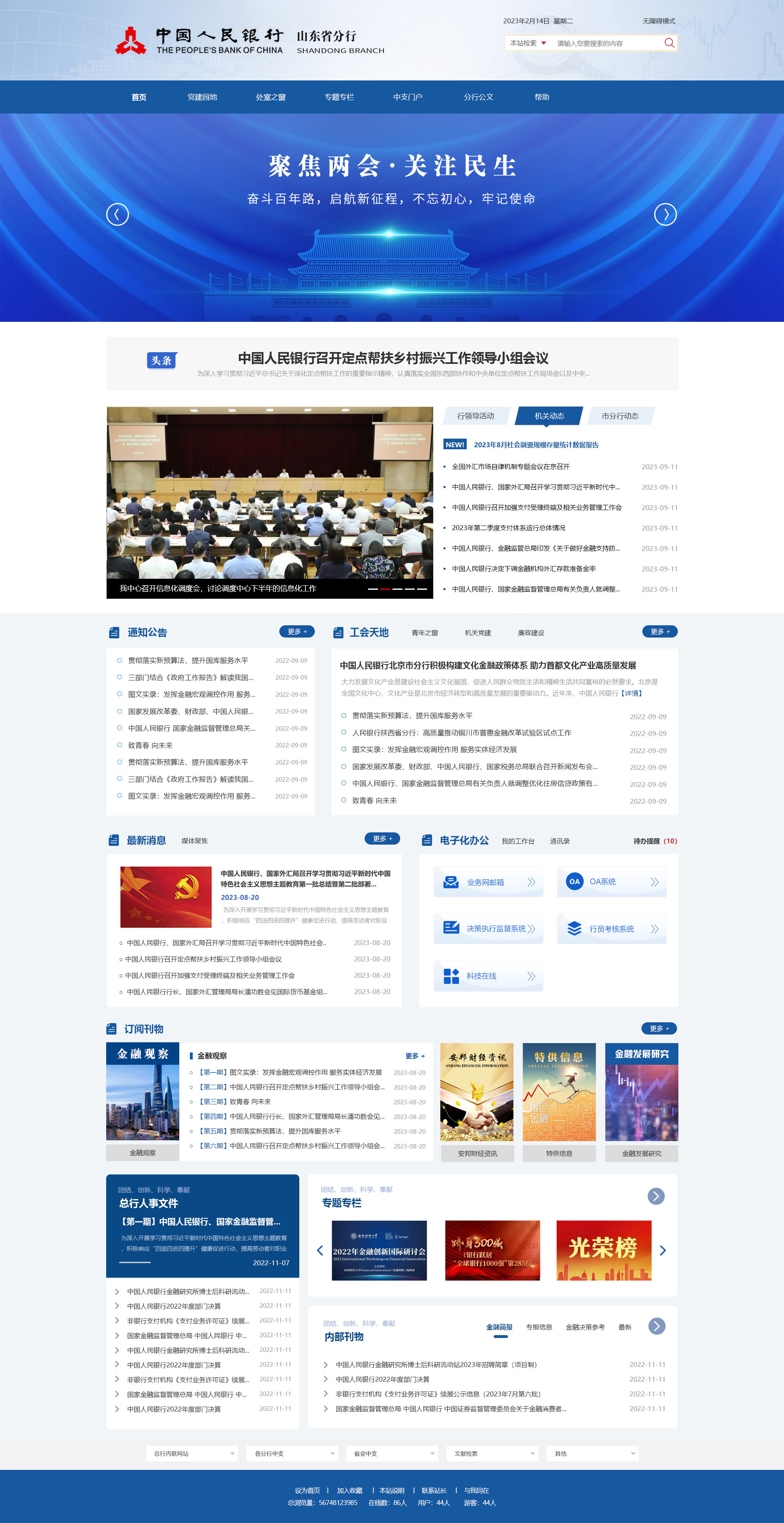Show the previous banner slide
This screenshot has width=784, height=1523.
(x=117, y=214)
